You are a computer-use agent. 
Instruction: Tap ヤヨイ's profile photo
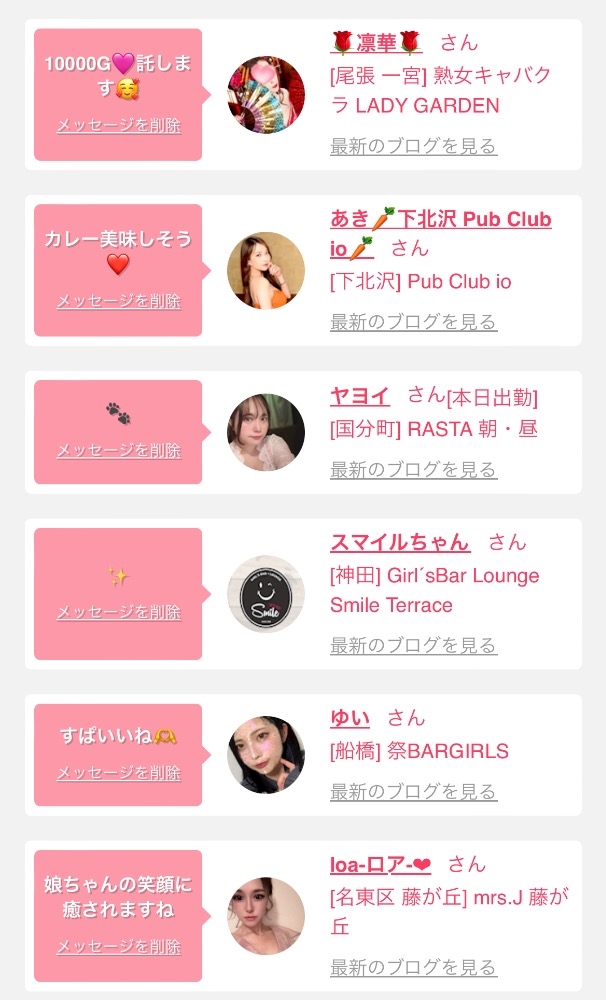click(x=266, y=432)
